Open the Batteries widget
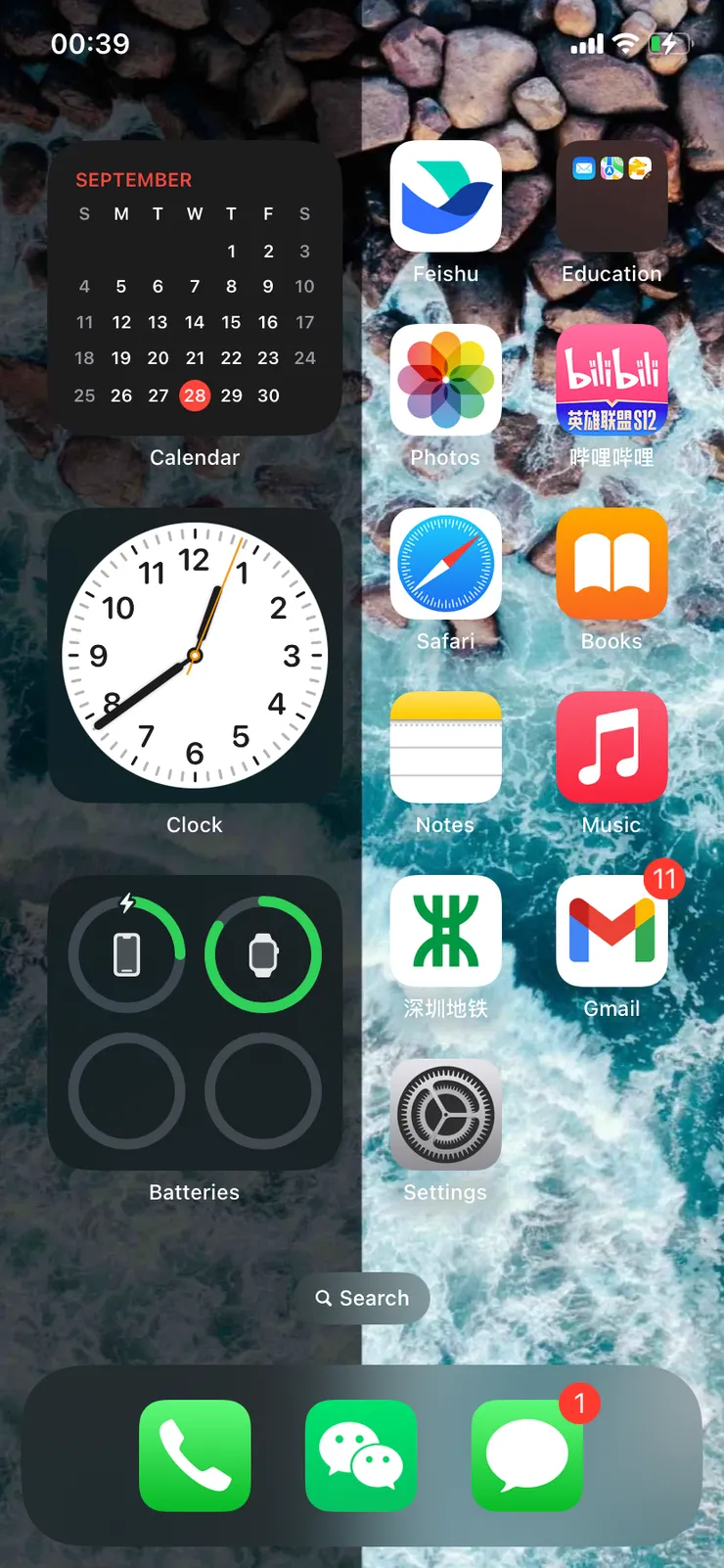This screenshot has height=1568, width=724. tap(195, 1023)
